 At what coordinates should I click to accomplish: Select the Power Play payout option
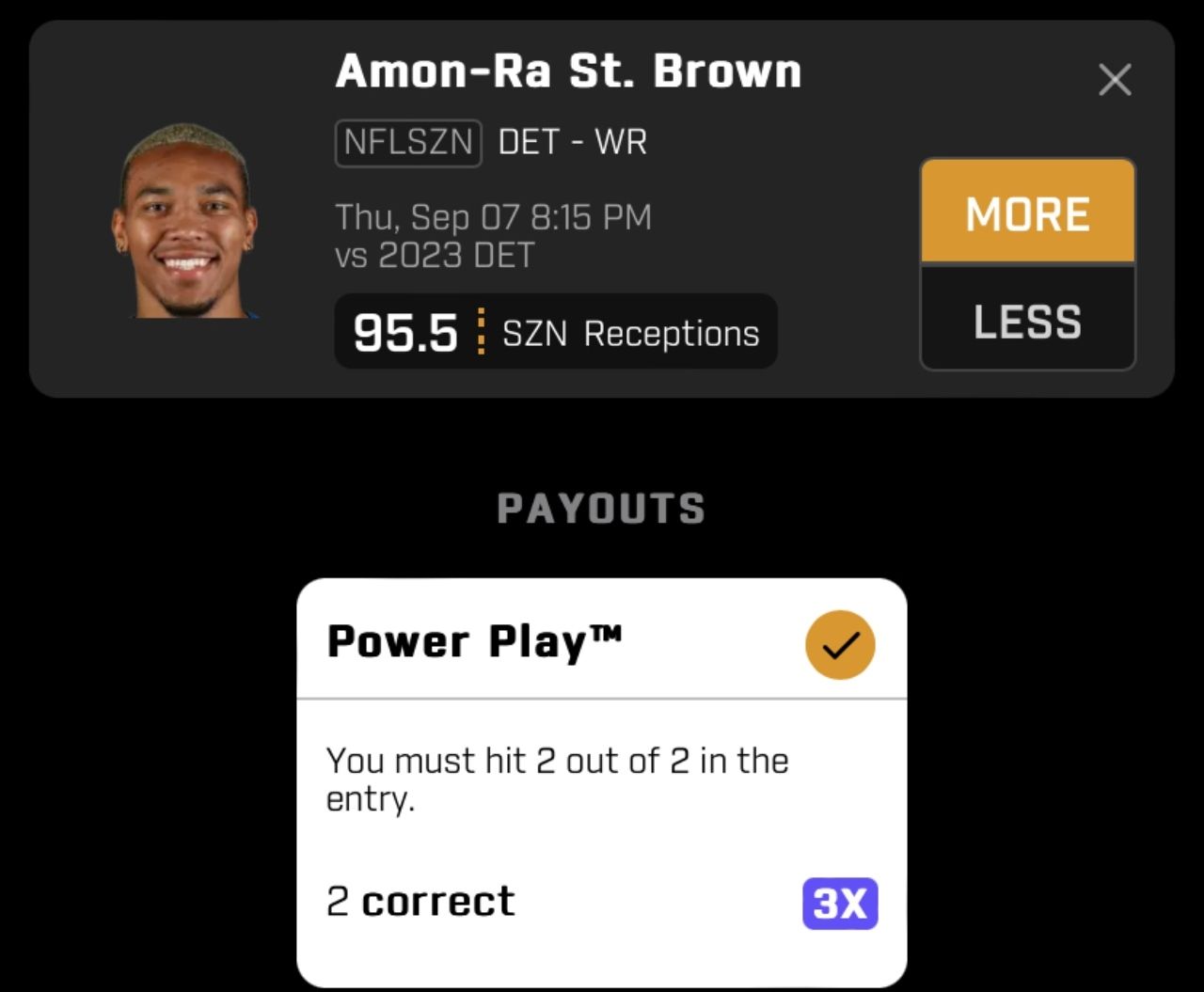[x=839, y=644]
